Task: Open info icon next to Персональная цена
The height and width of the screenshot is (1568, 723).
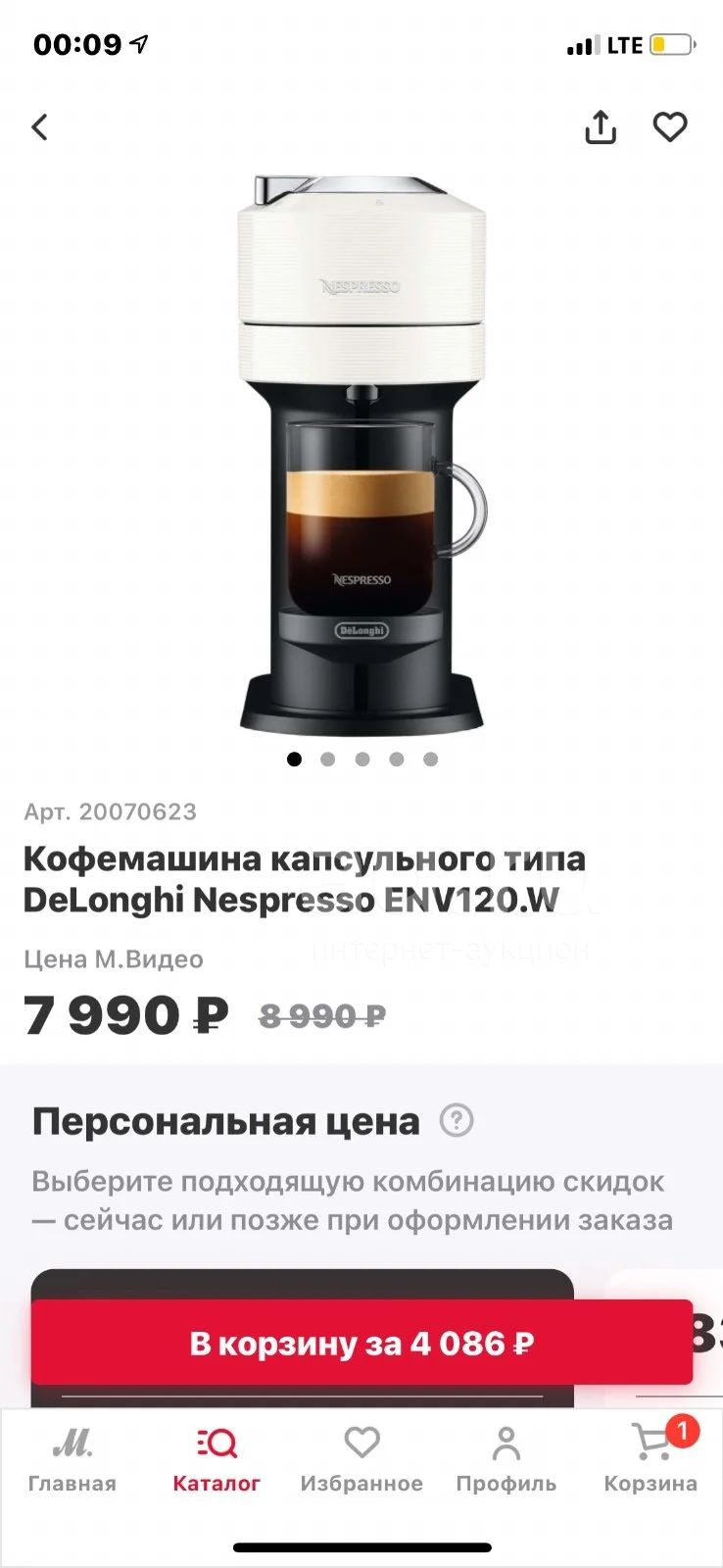Action: [457, 1119]
